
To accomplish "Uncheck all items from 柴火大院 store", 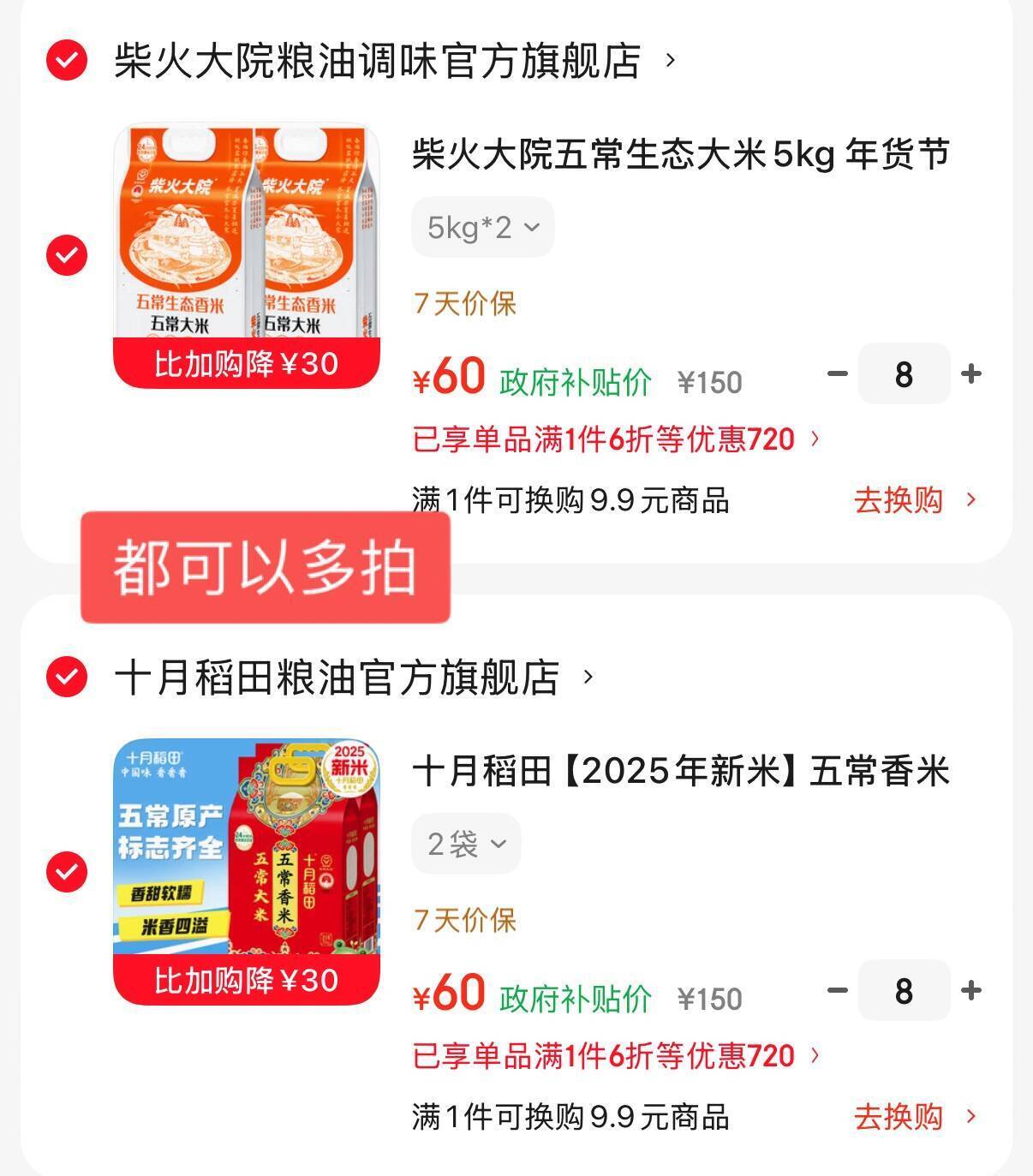I will 67,61.
